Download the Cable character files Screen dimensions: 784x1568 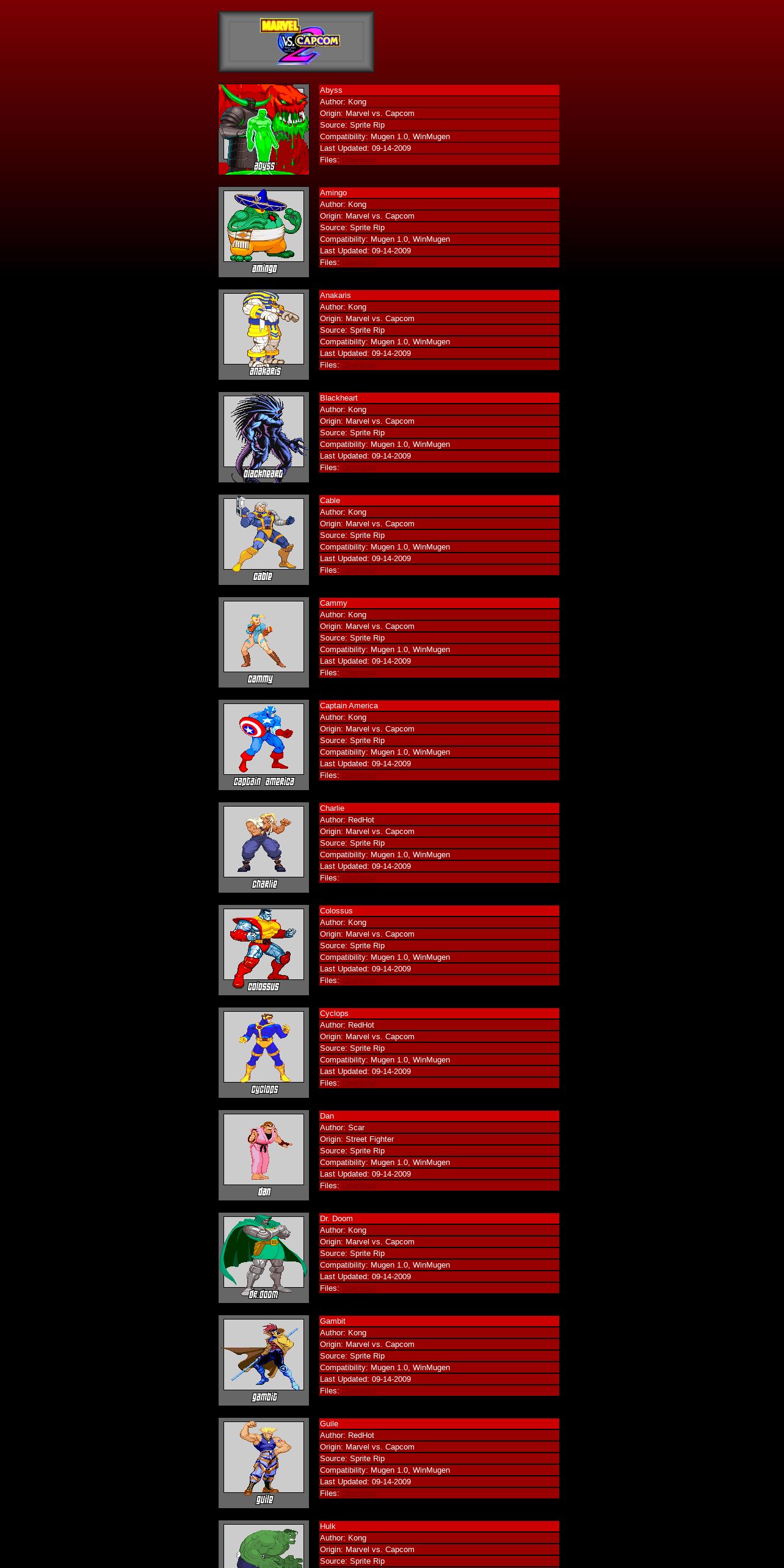[x=358, y=570]
